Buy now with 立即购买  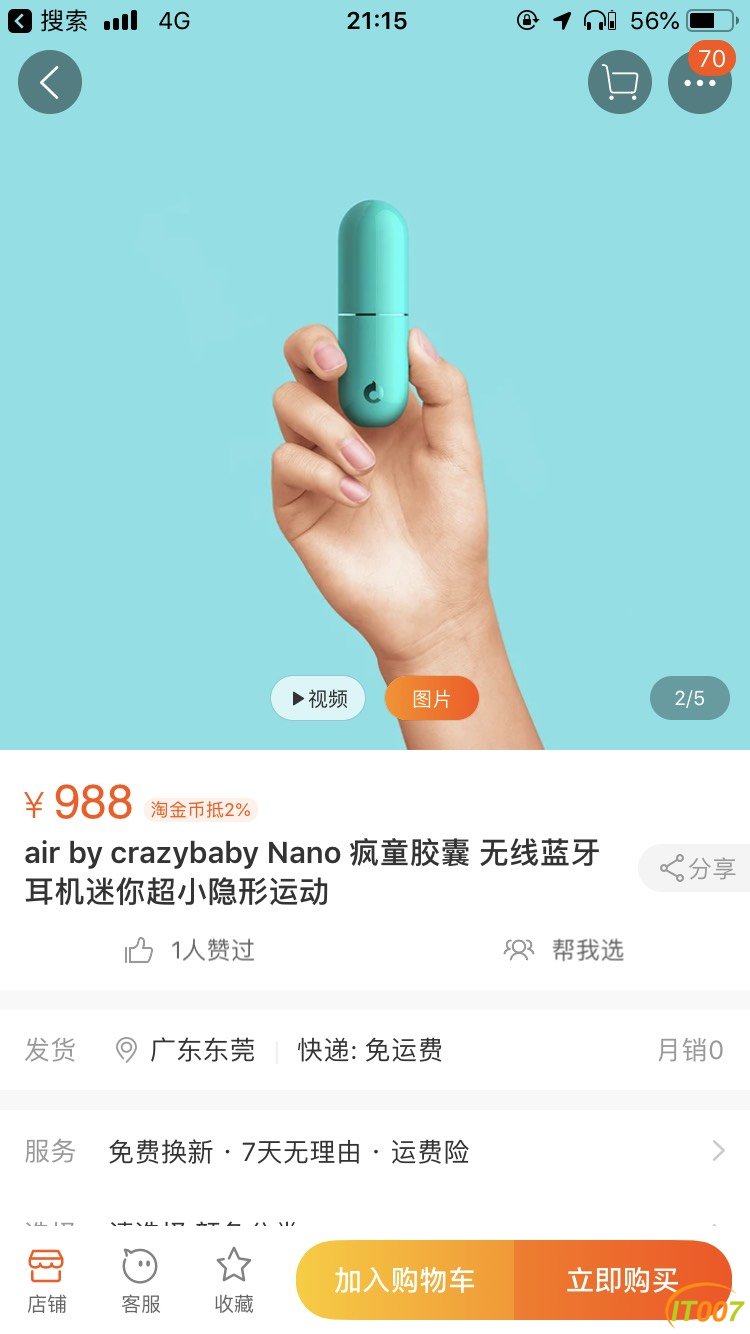tap(622, 1280)
